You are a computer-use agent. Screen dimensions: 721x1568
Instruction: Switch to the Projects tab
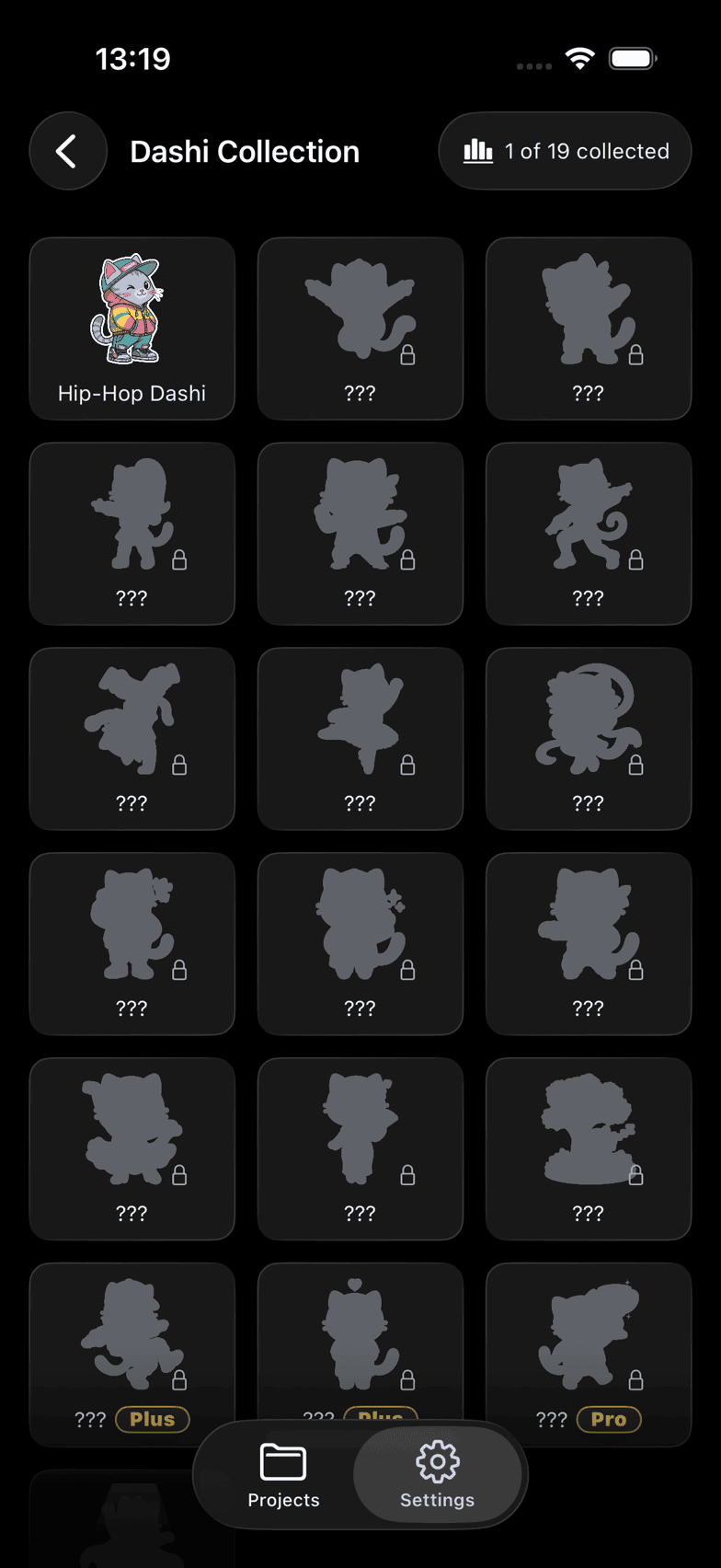click(x=283, y=1476)
